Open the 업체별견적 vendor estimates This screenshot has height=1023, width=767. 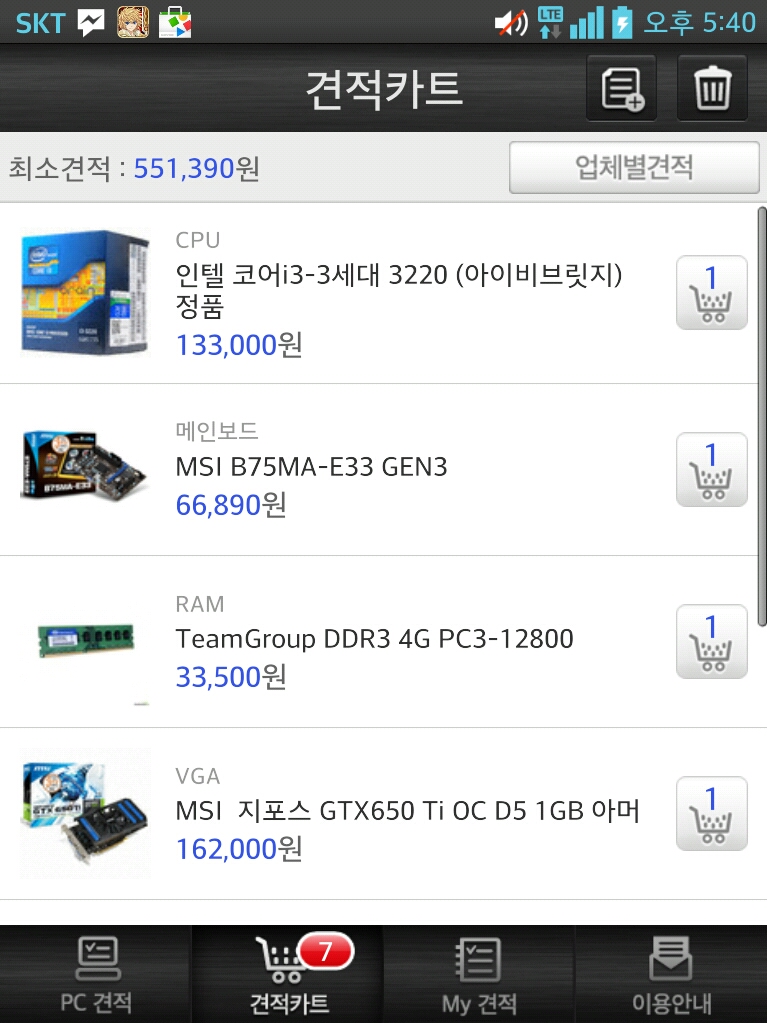[634, 167]
